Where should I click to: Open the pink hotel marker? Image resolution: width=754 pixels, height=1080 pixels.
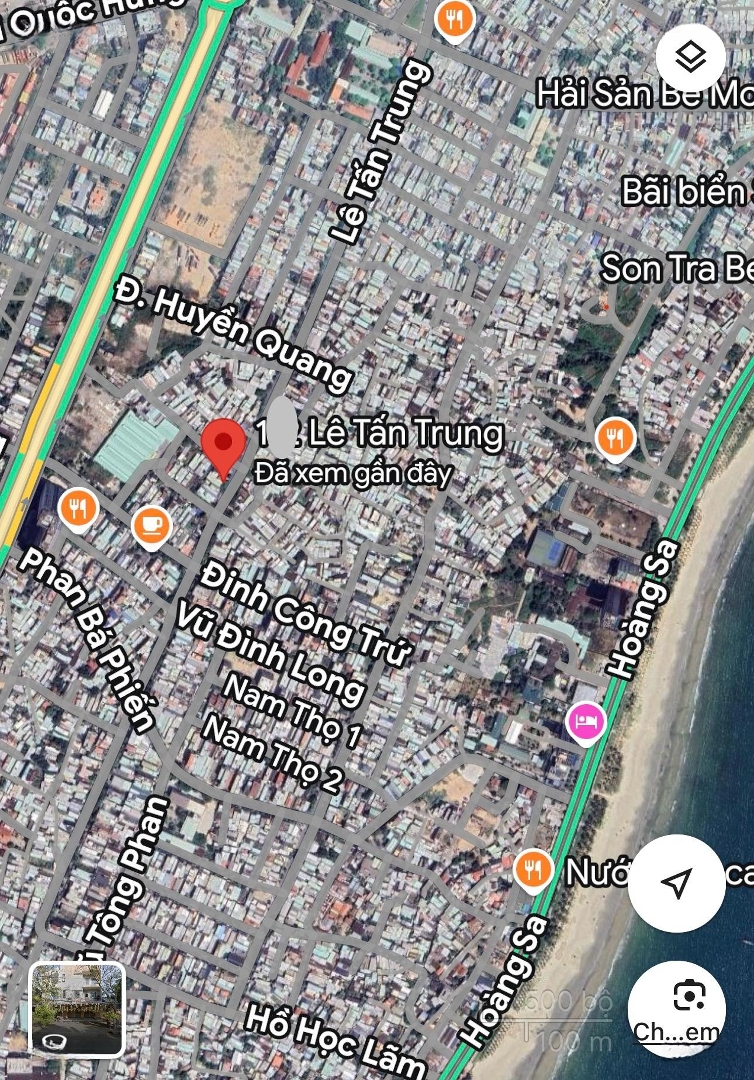[x=585, y=722]
